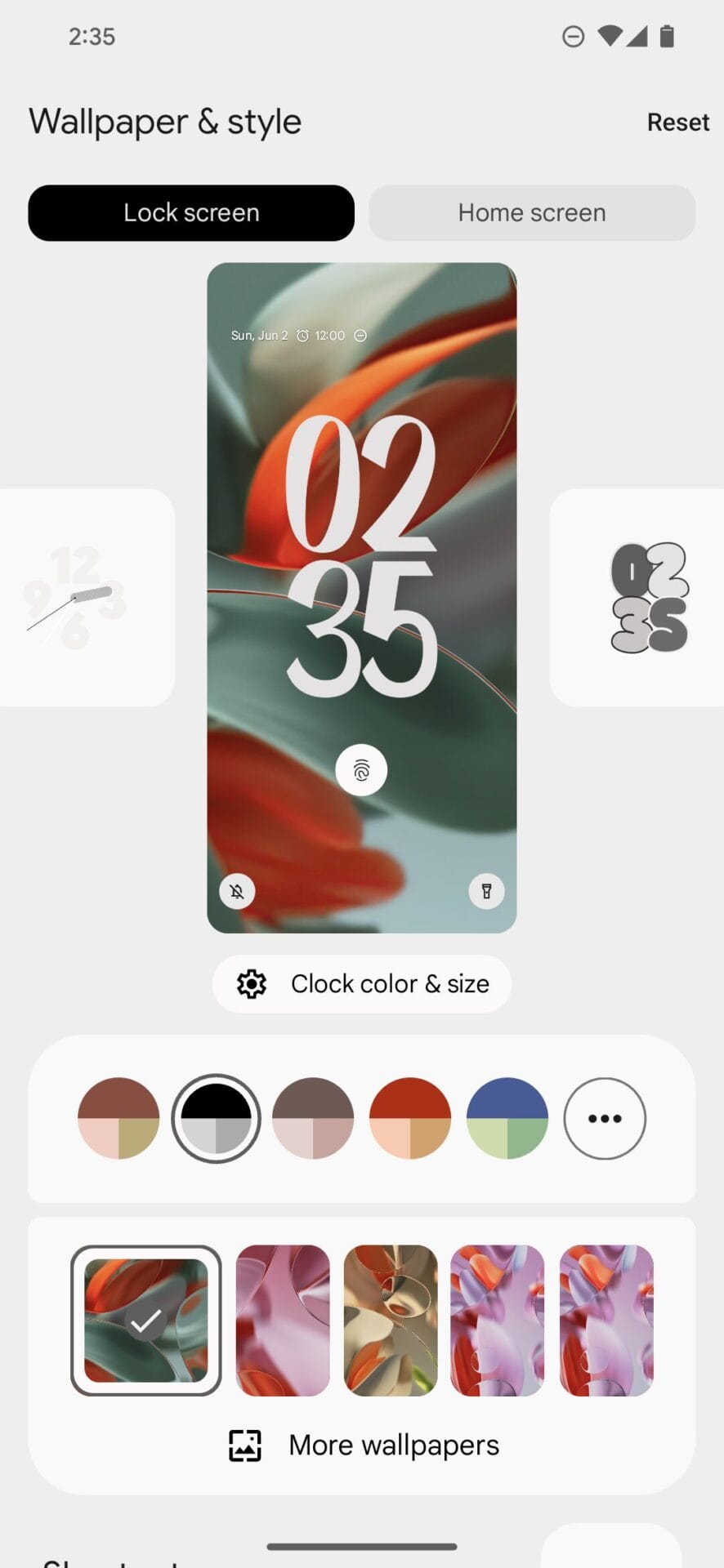This screenshot has width=724, height=1568.
Task: Switch to the Home screen tab
Action: 532,213
